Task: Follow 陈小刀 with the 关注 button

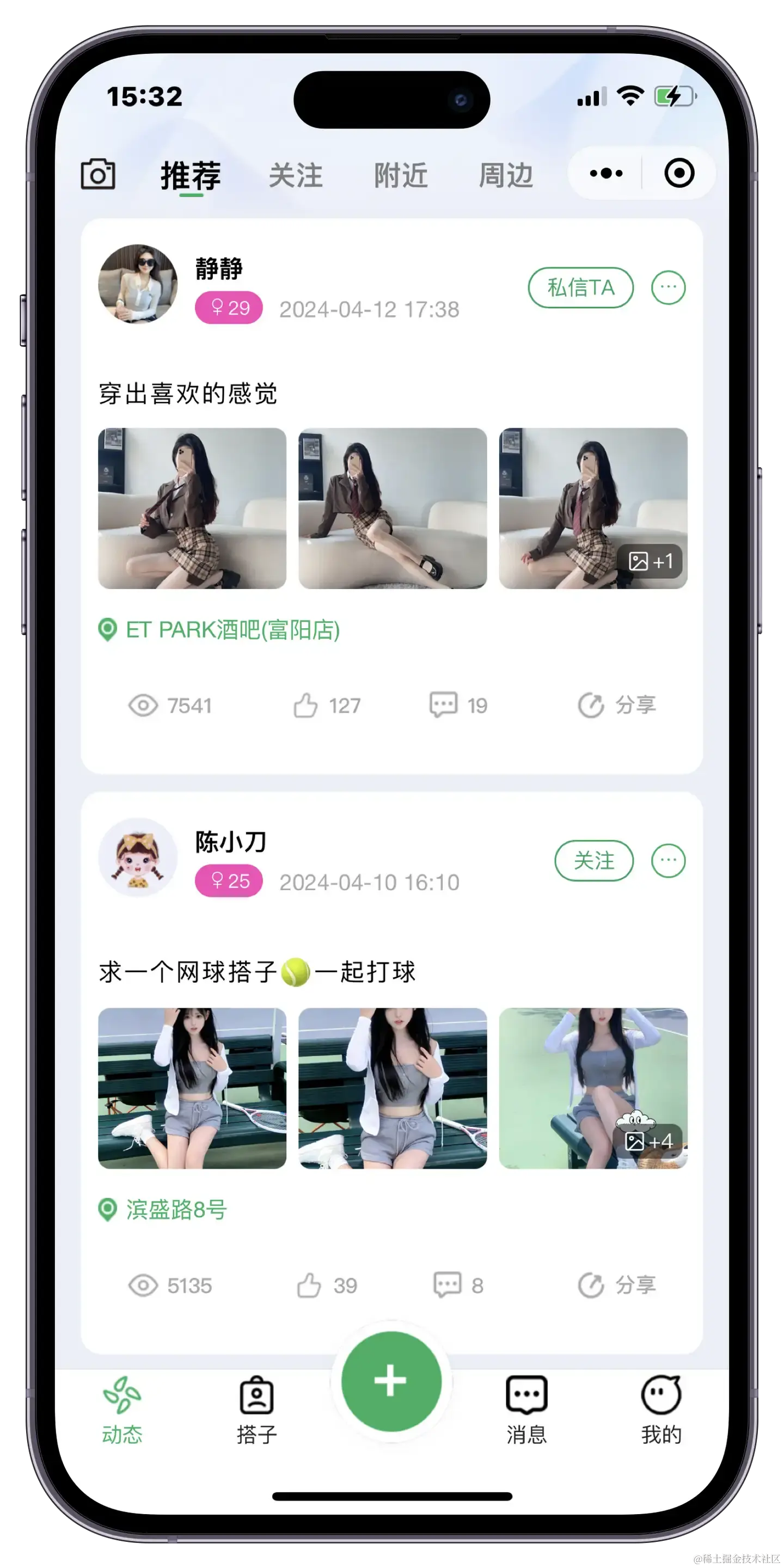Action: (593, 861)
